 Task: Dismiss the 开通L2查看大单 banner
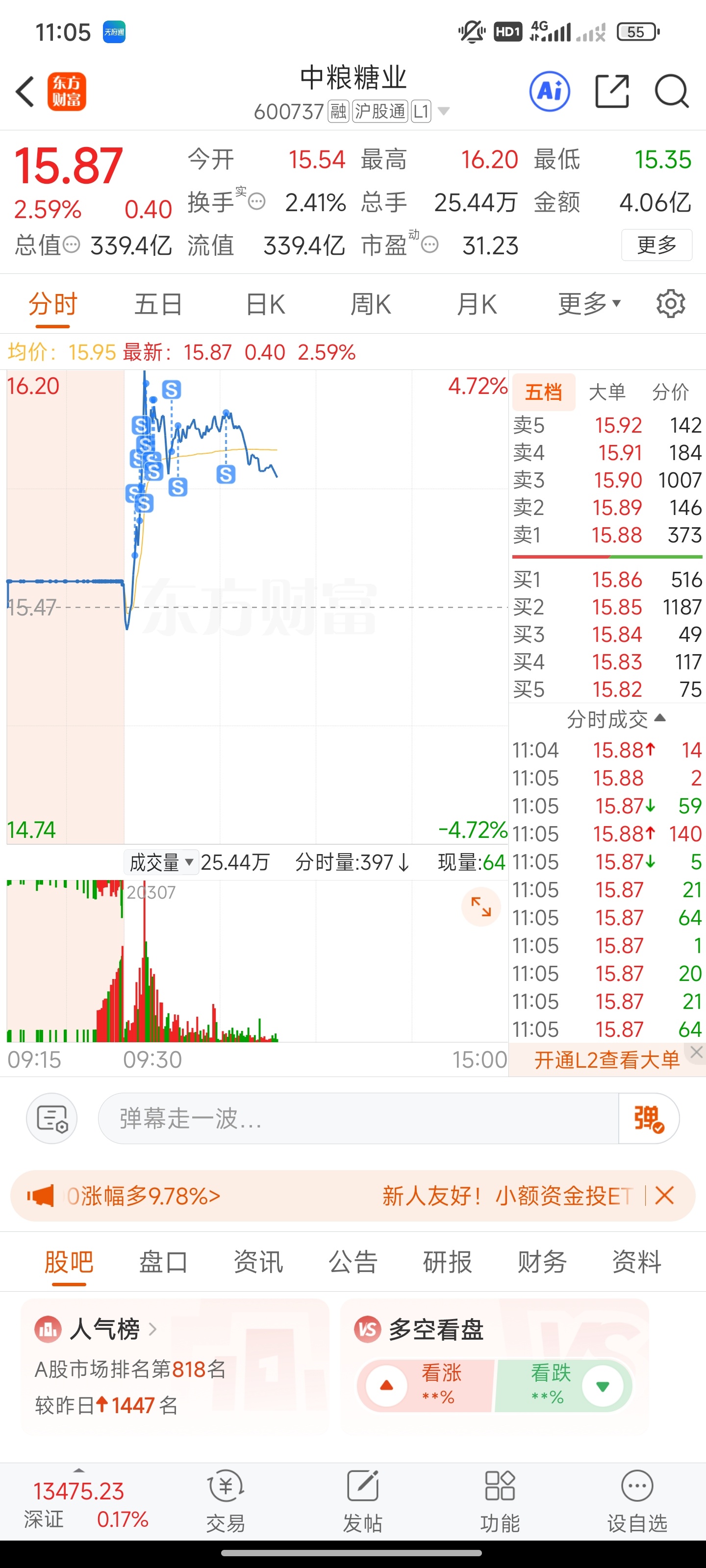coord(696,1051)
